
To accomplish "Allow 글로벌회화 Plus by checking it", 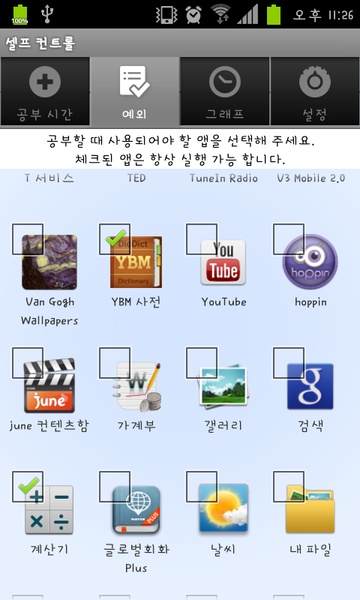I will pyautogui.click(x=114, y=487).
